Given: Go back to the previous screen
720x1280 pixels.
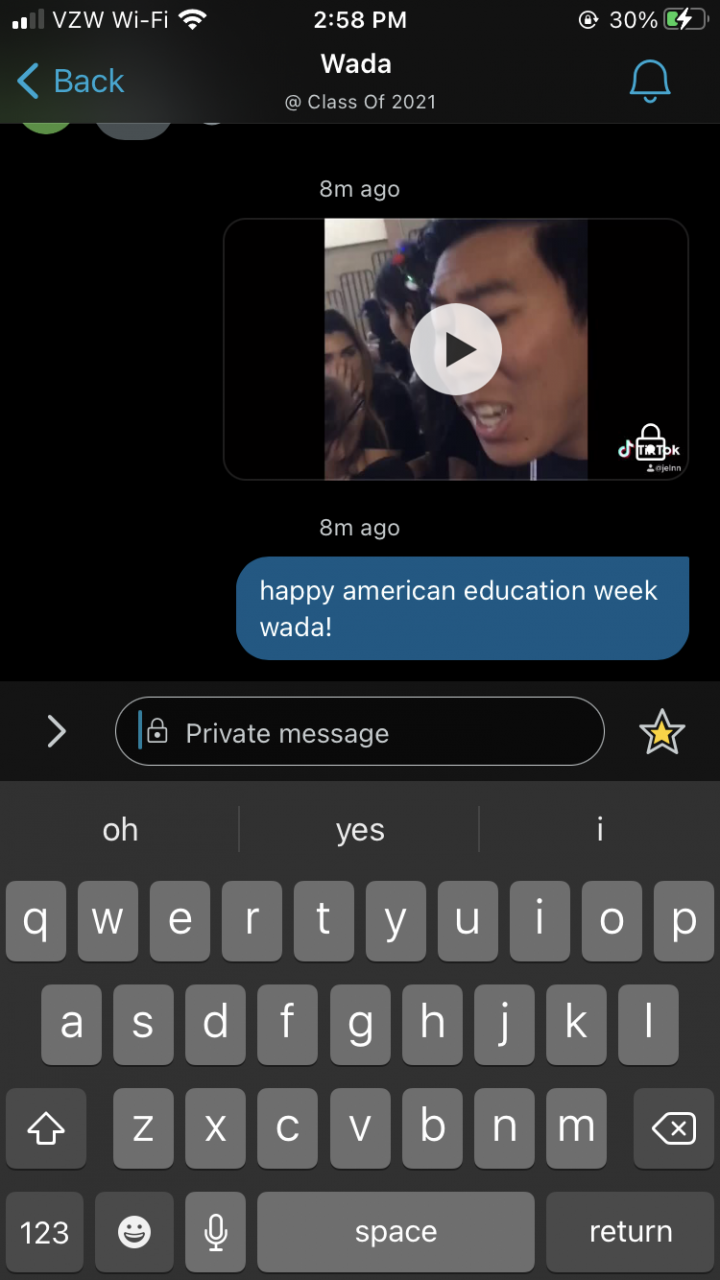Looking at the screenshot, I should point(70,81).
